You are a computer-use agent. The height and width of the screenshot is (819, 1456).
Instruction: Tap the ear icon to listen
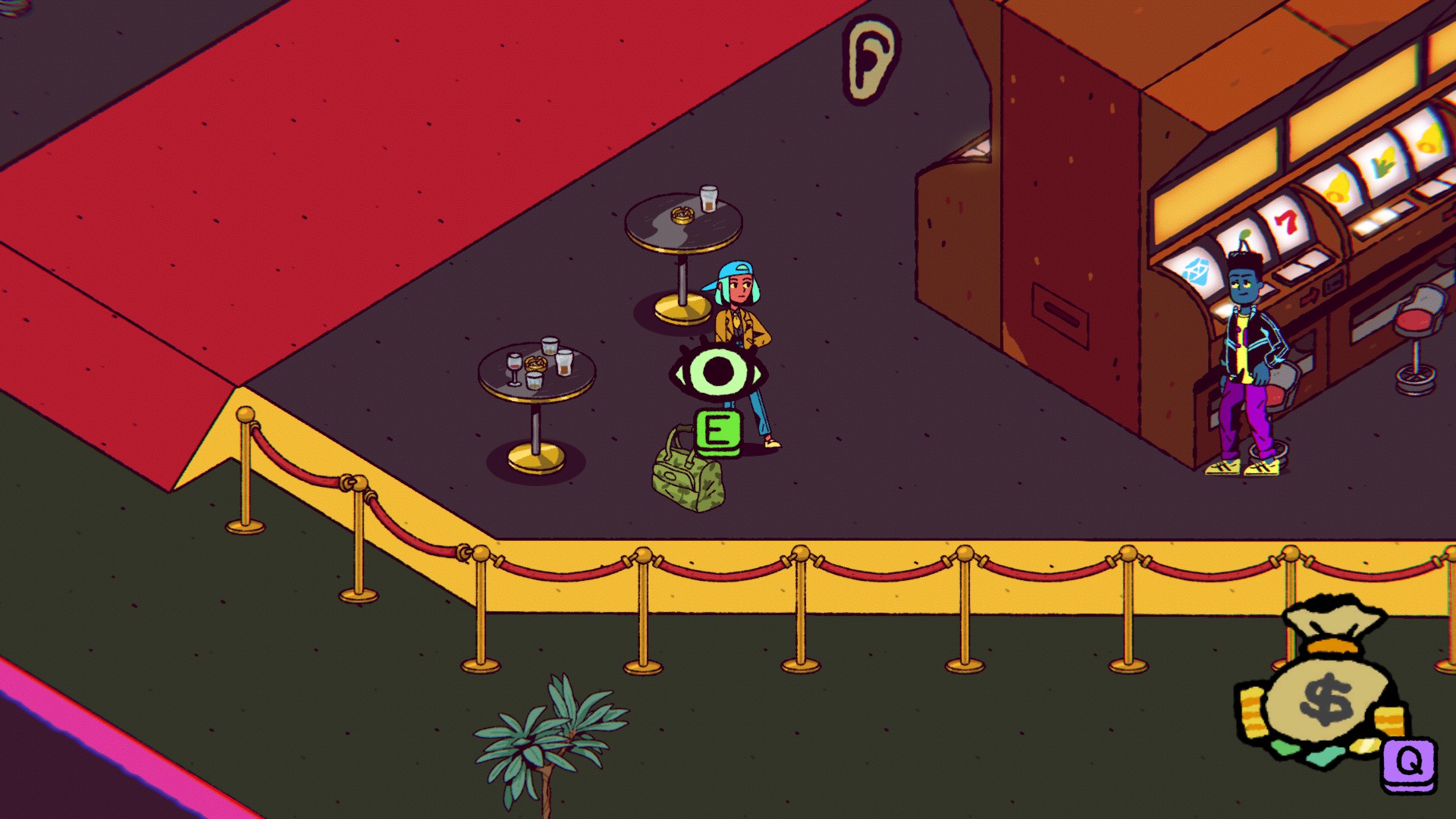coord(872,58)
